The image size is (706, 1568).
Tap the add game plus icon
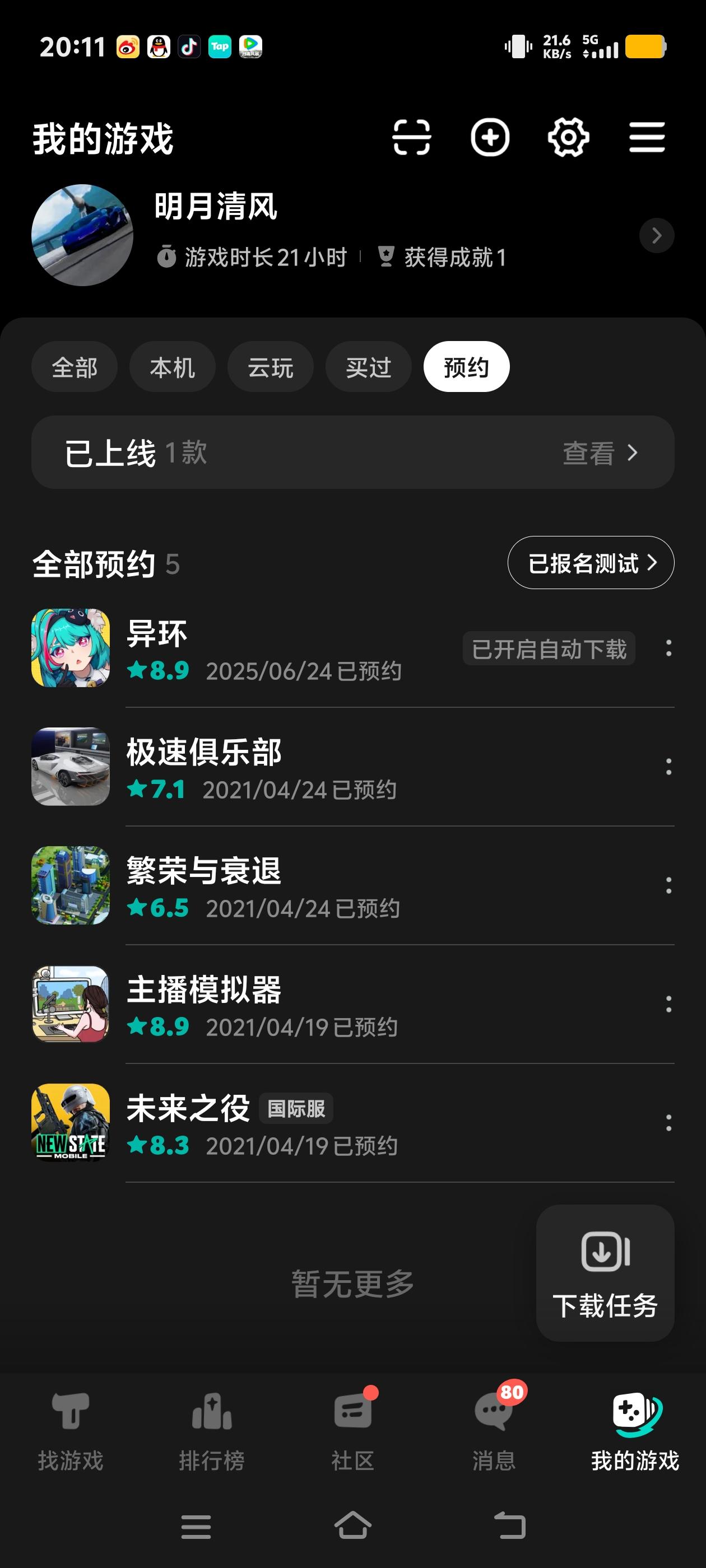click(490, 138)
